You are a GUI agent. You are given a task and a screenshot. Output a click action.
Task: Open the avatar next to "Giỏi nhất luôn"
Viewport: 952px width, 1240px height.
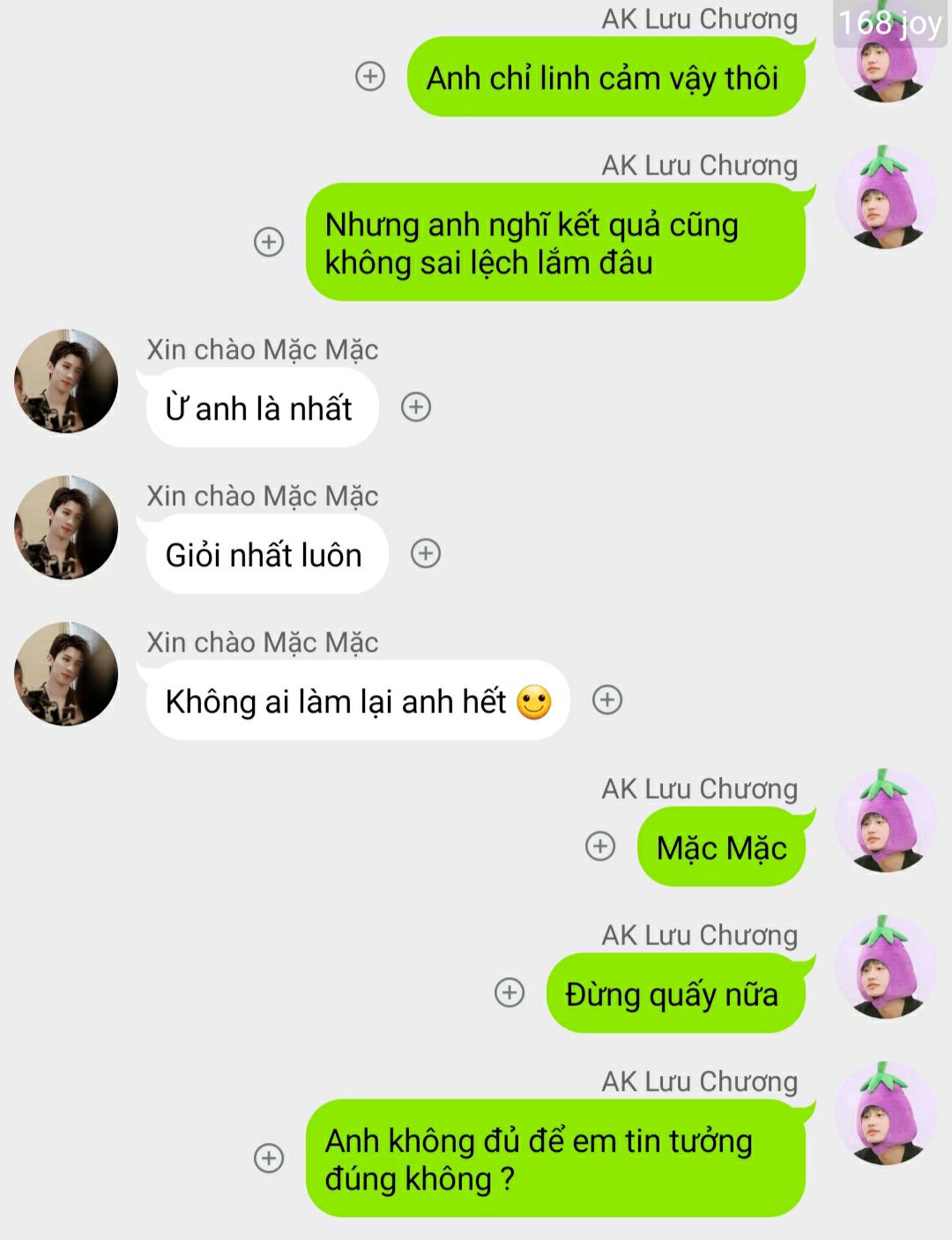point(66,527)
